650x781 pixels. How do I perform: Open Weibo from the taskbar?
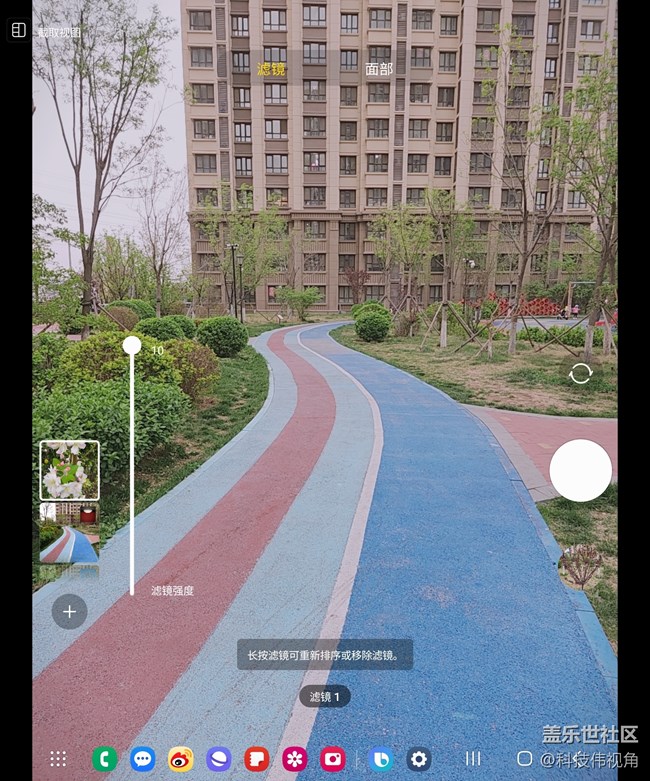coord(180,759)
